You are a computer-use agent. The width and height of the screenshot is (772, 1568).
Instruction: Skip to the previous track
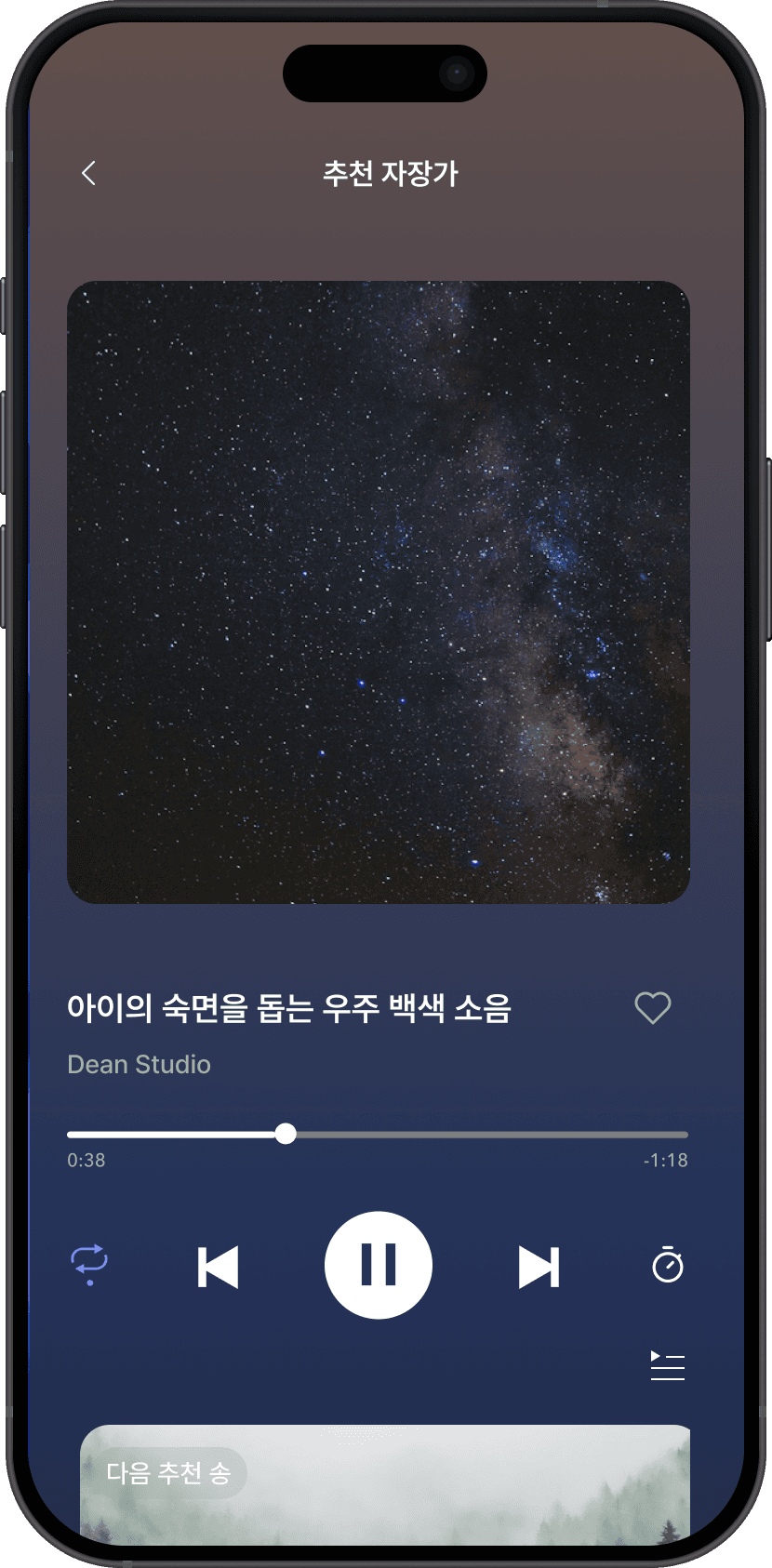(218, 1265)
